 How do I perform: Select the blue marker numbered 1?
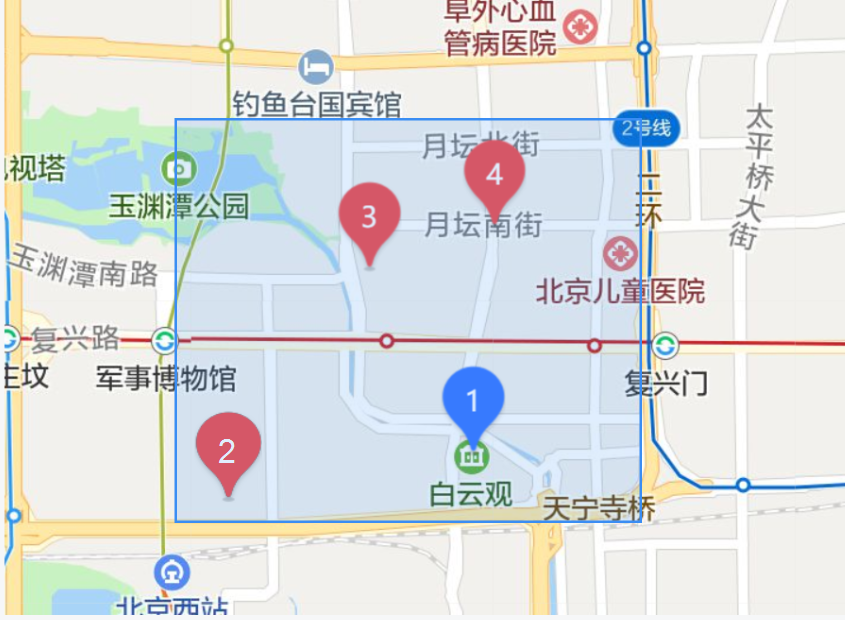(x=473, y=401)
